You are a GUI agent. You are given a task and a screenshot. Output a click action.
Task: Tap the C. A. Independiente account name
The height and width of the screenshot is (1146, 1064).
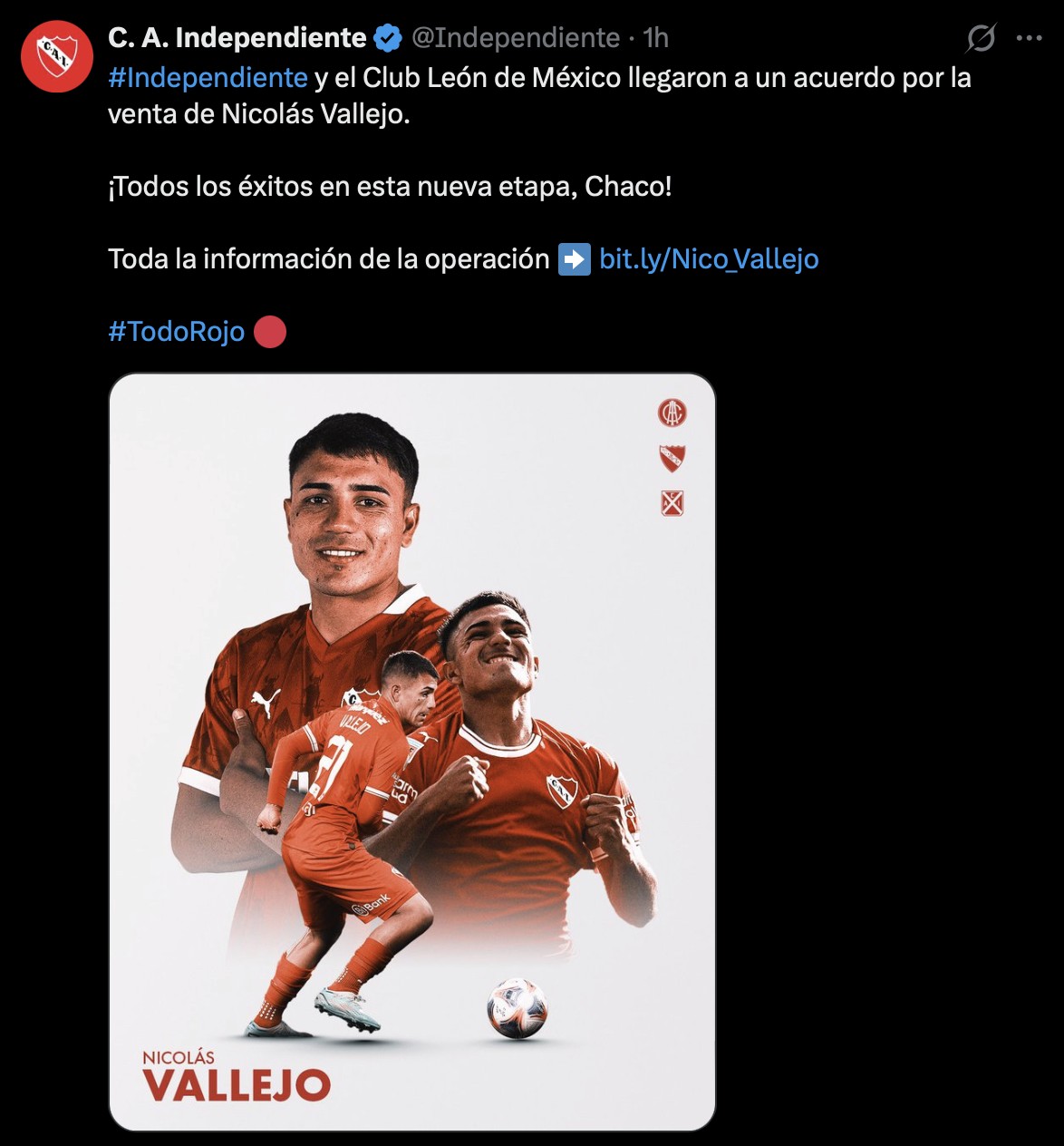[237, 38]
